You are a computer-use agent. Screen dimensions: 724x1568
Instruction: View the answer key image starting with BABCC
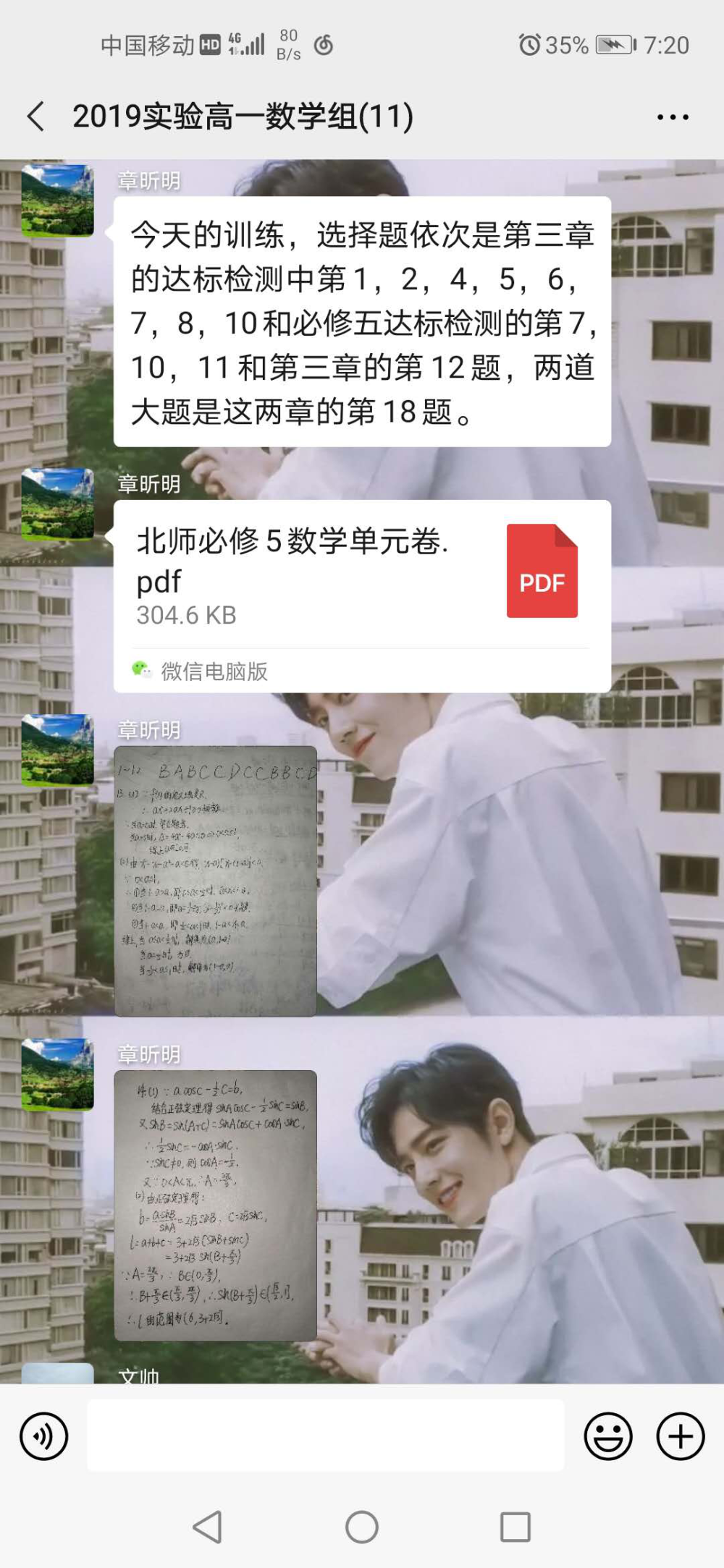click(x=216, y=881)
